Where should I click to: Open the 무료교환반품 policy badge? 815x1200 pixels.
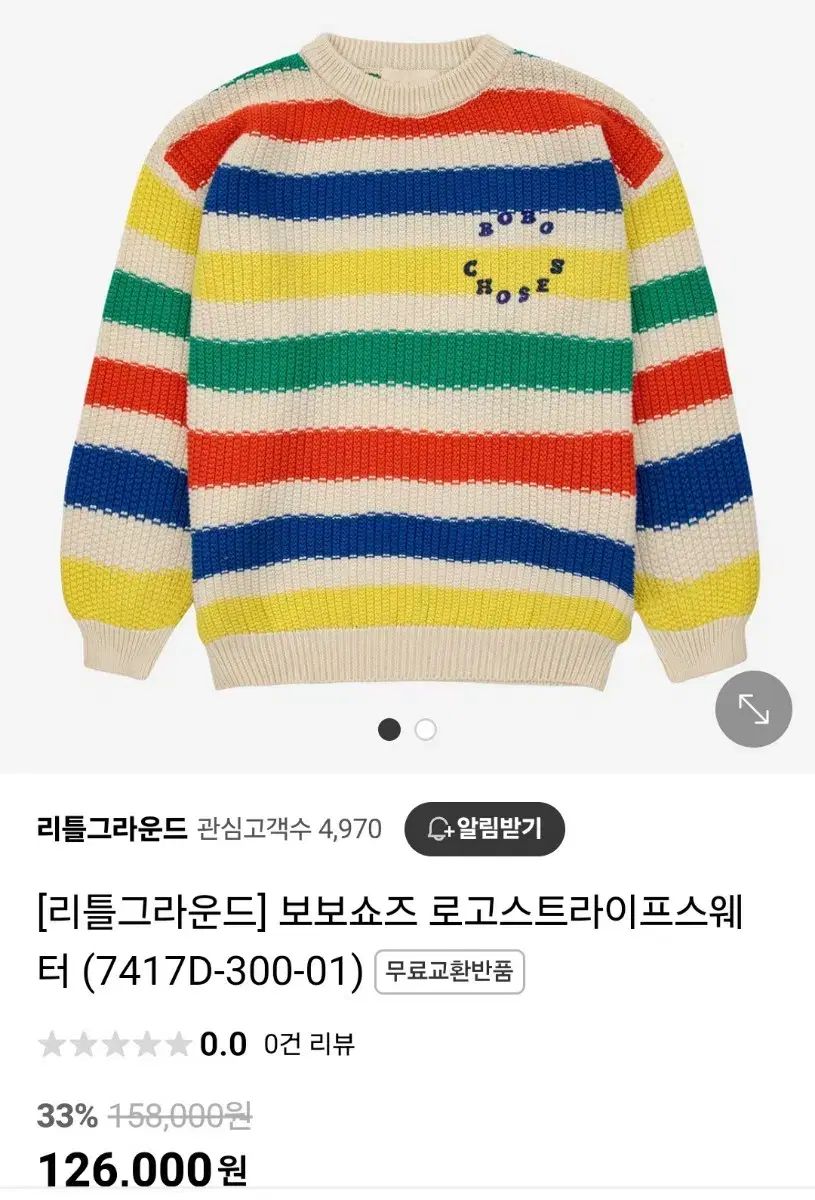pyautogui.click(x=452, y=969)
